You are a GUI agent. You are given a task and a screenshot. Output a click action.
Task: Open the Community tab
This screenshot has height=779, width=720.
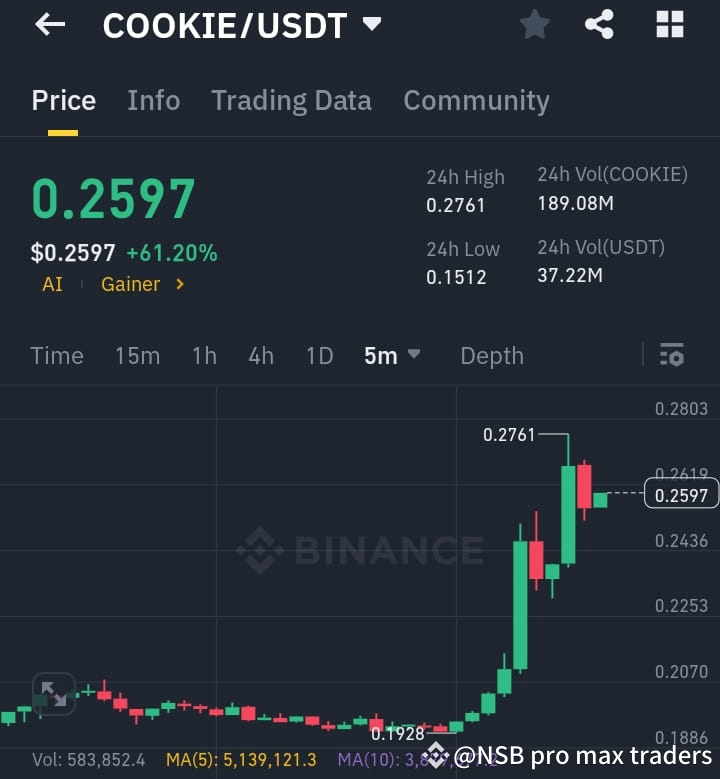(x=476, y=100)
